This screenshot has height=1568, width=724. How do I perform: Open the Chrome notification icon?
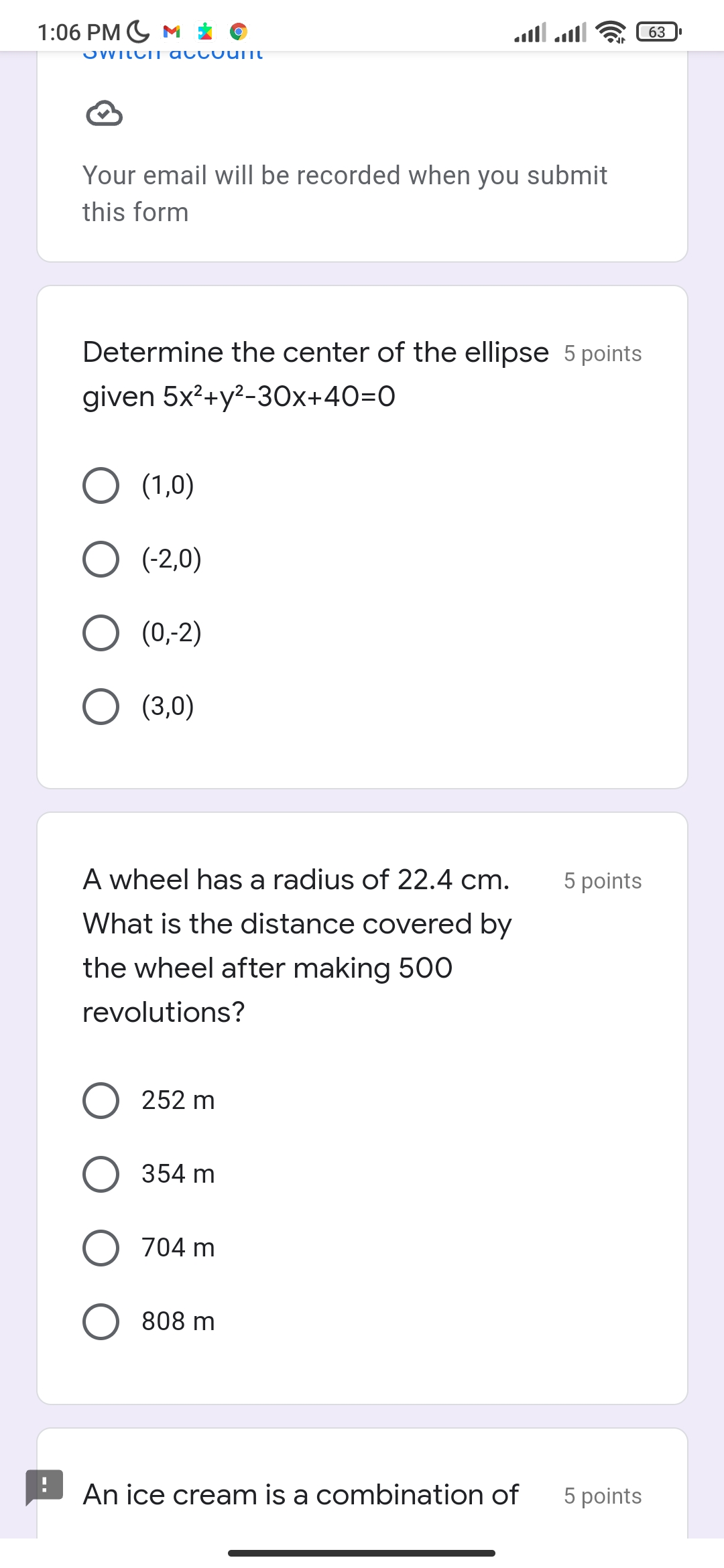(x=239, y=31)
